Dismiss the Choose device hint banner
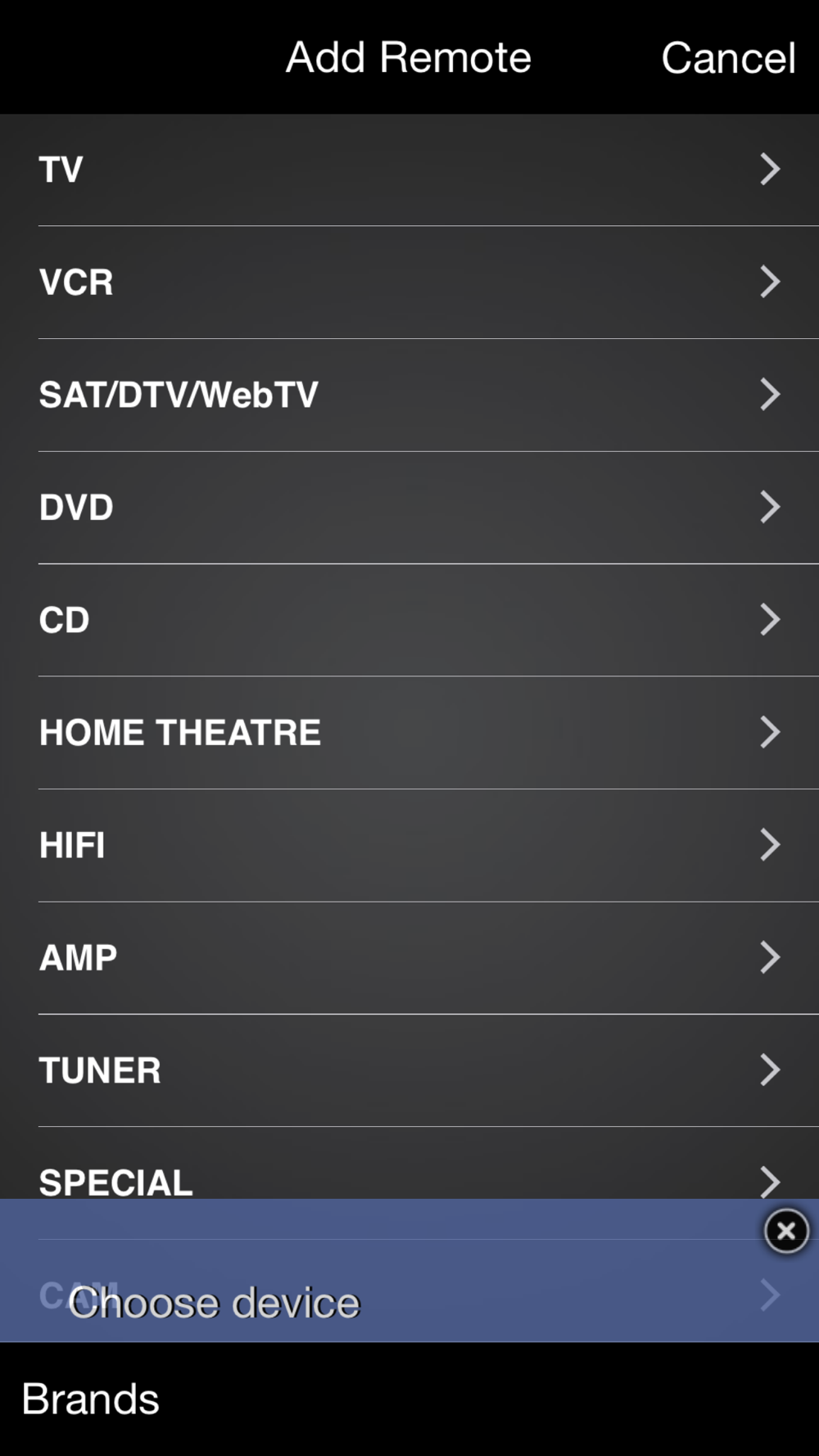This screenshot has height=1456, width=819. (x=786, y=1231)
